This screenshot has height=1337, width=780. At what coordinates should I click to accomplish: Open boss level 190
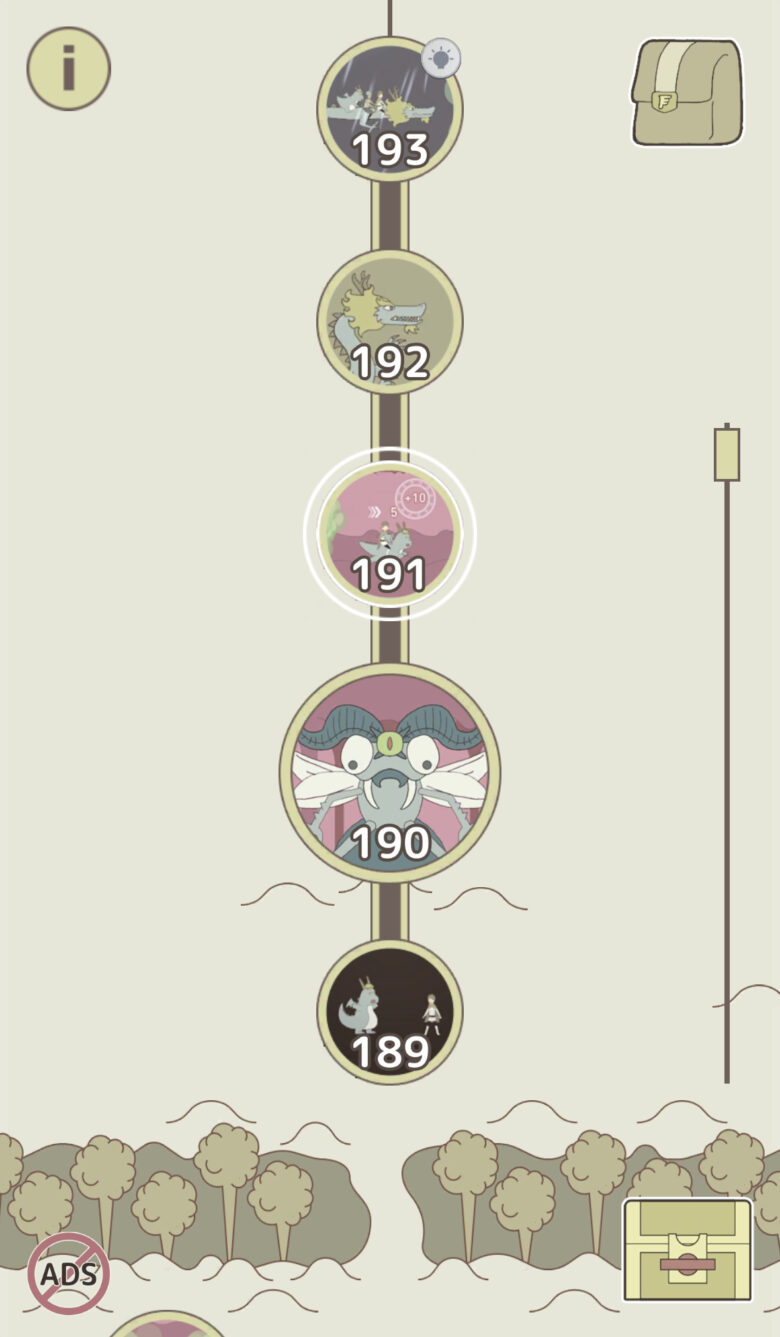click(389, 772)
